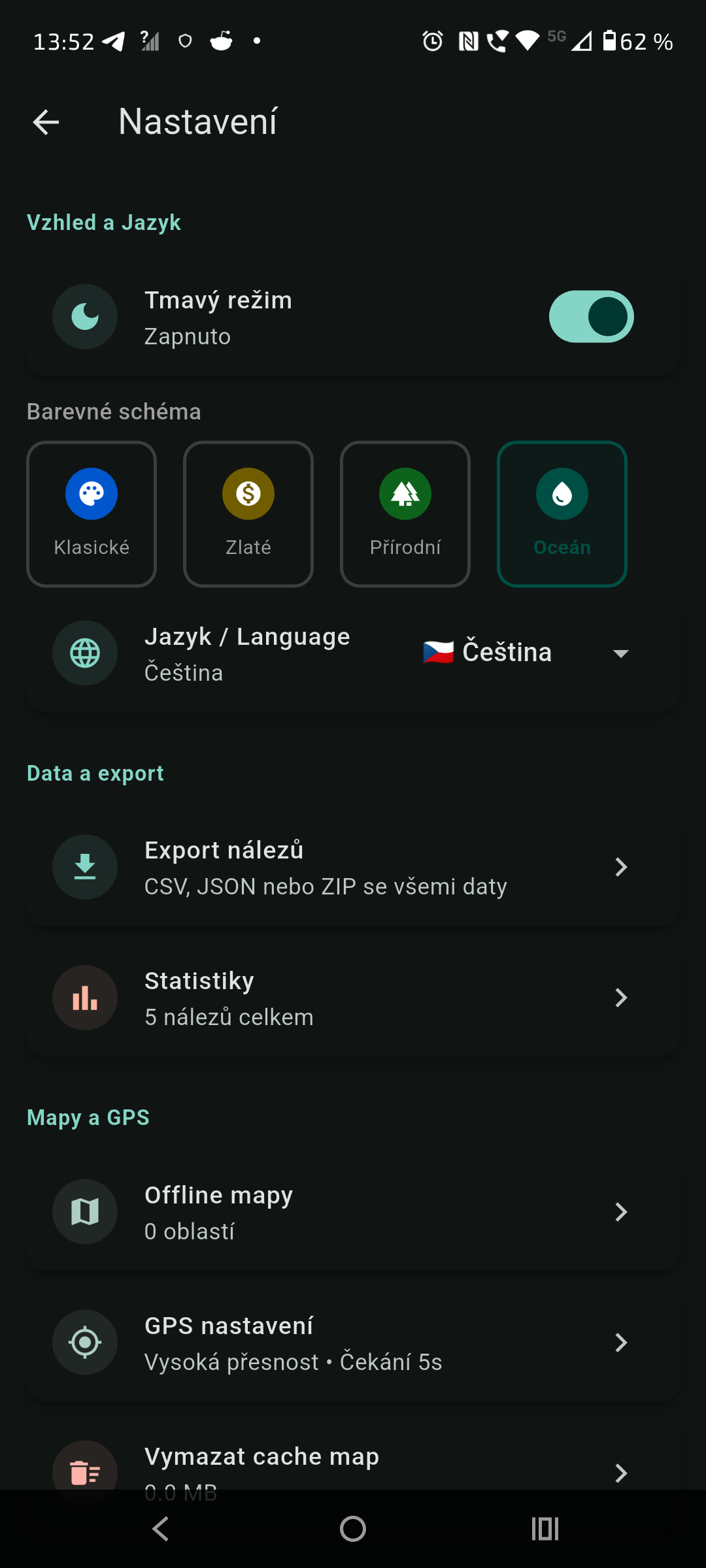Open GPS nastavení
This screenshot has width=706, height=1568.
point(353,1343)
